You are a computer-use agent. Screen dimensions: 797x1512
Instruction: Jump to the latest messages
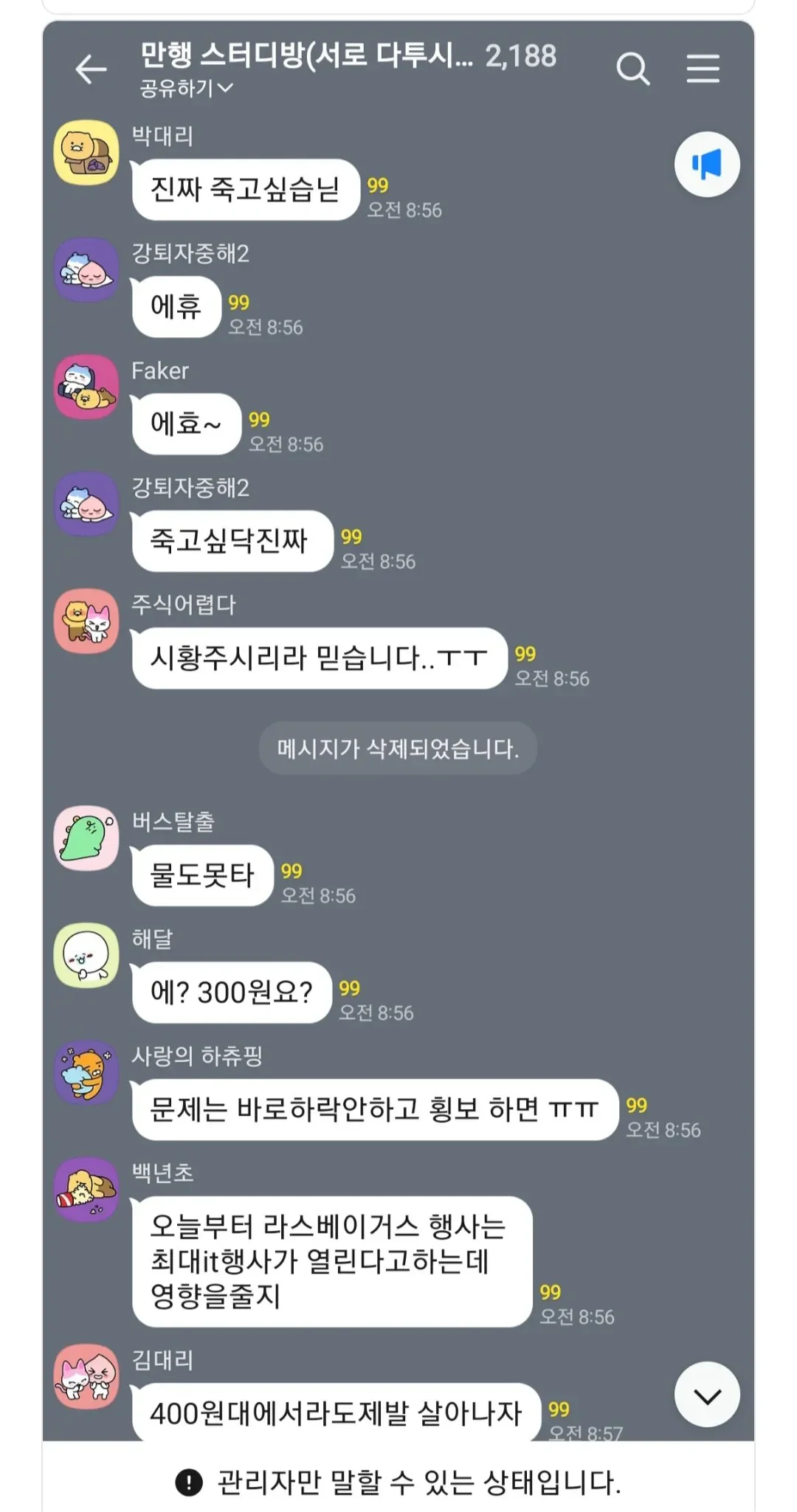point(707,1394)
